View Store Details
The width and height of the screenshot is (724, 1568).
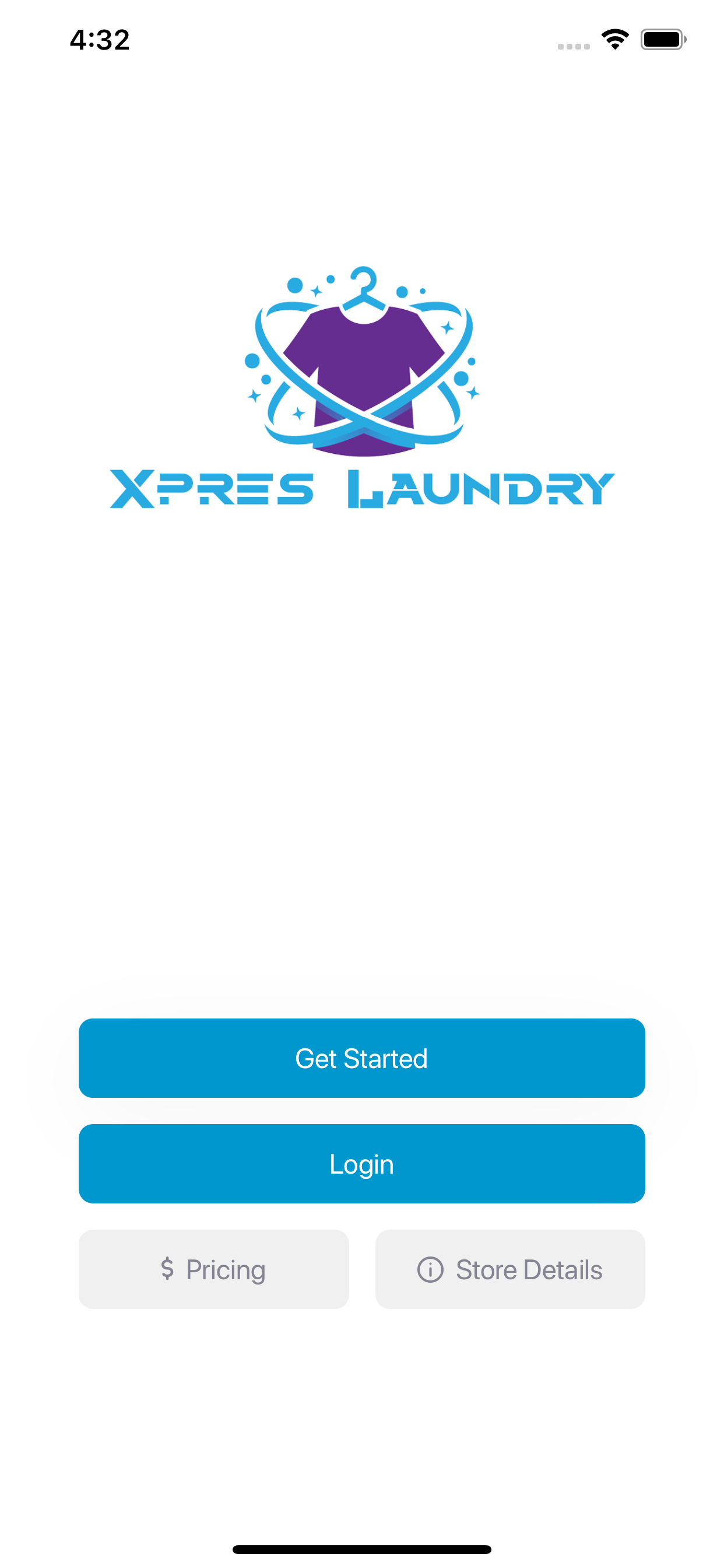510,1270
